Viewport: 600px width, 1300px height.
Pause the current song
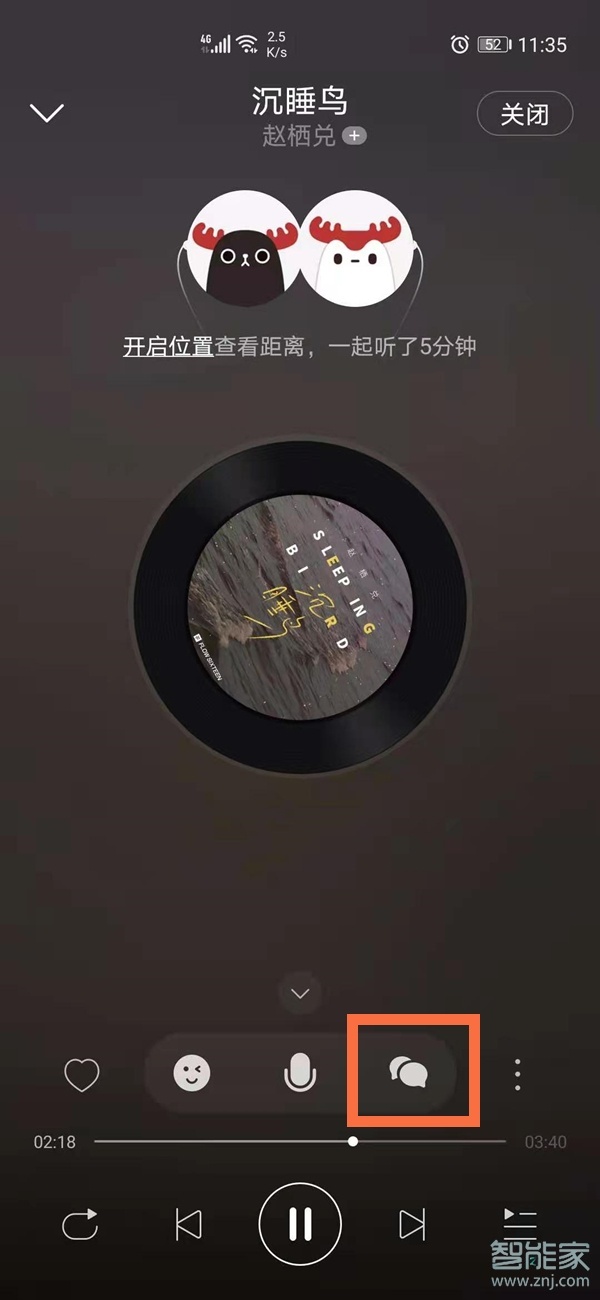point(300,1224)
